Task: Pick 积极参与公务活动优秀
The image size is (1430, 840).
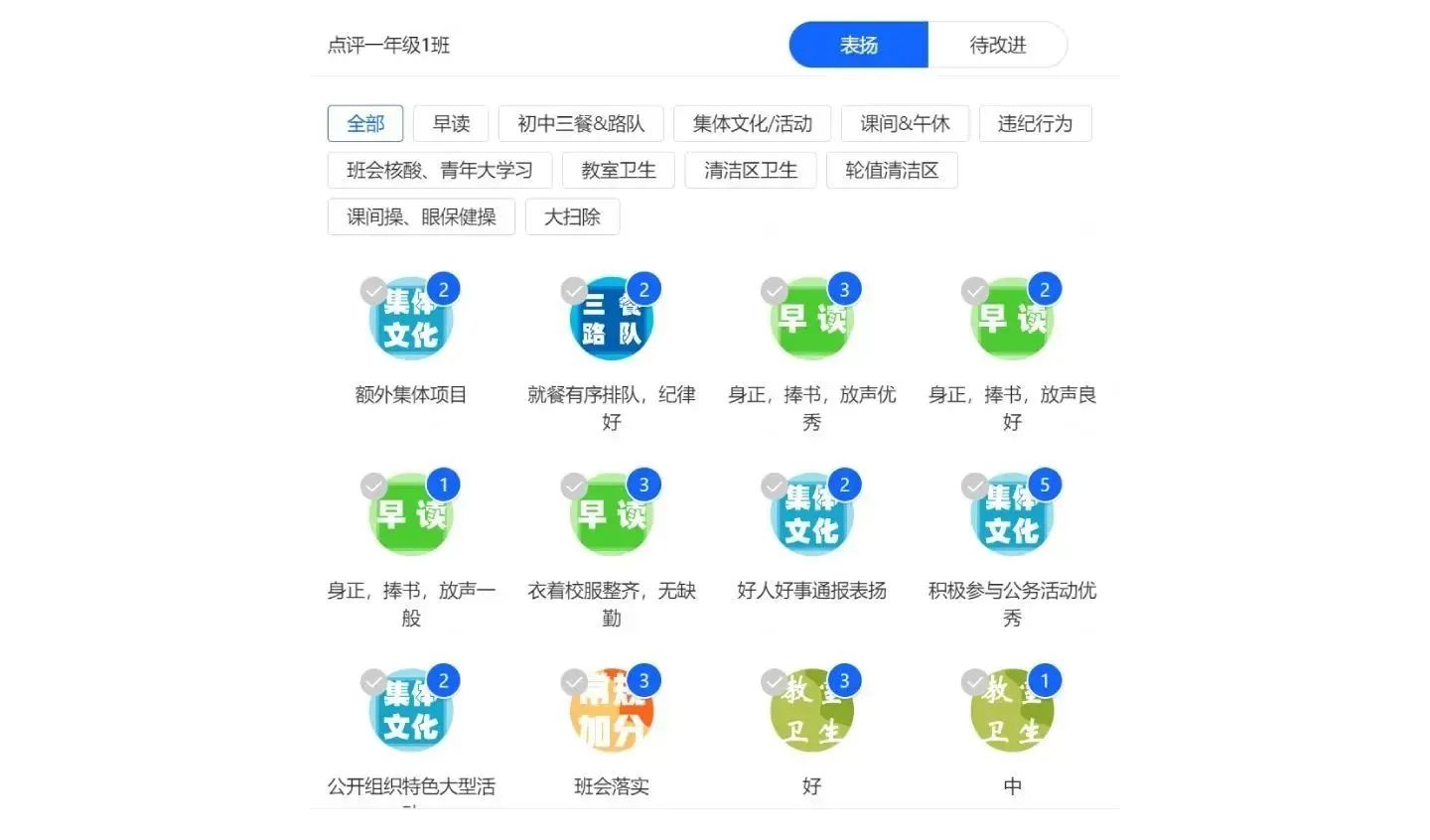Action: [1012, 515]
